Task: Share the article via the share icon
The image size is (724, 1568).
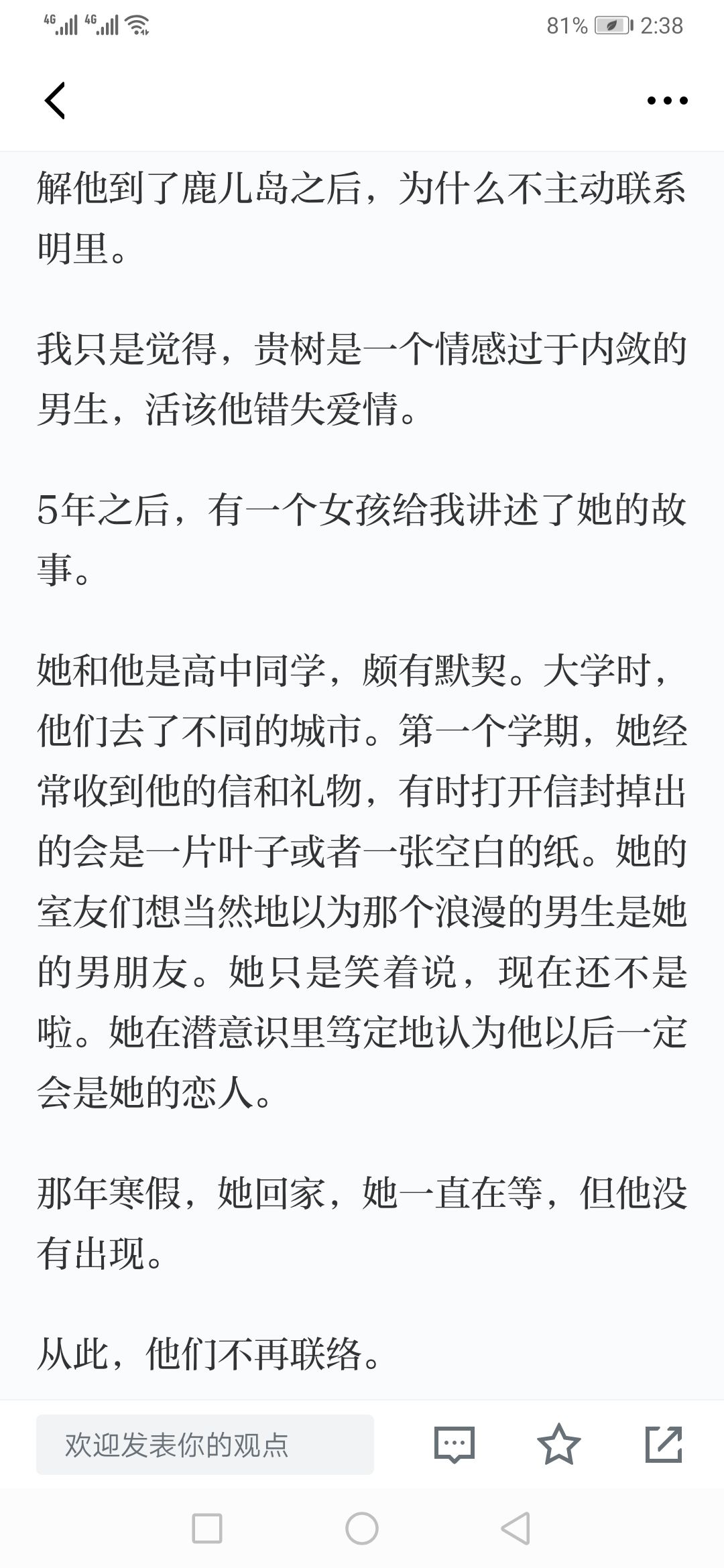Action: point(664,1444)
